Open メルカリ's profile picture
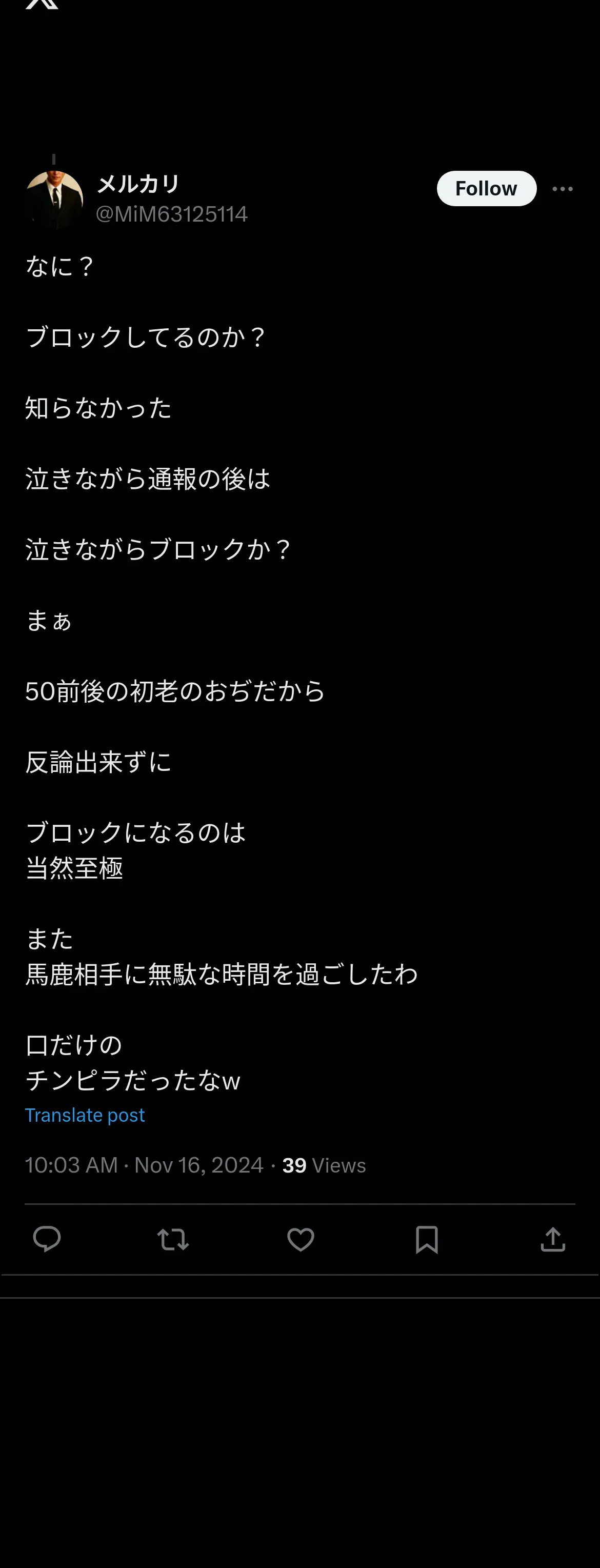 click(x=54, y=200)
